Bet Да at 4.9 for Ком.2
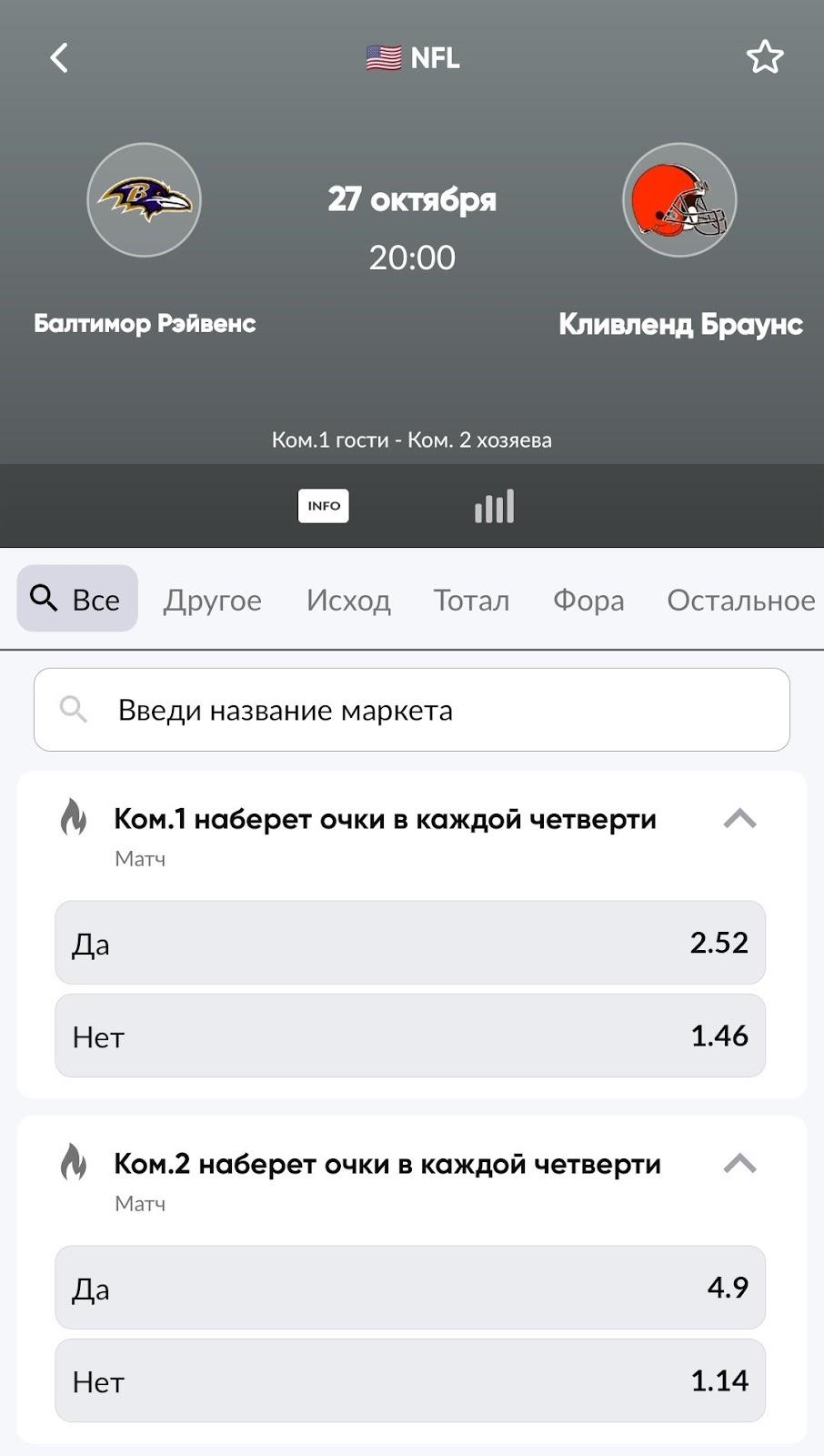The height and width of the screenshot is (1456, 824). pos(410,1288)
